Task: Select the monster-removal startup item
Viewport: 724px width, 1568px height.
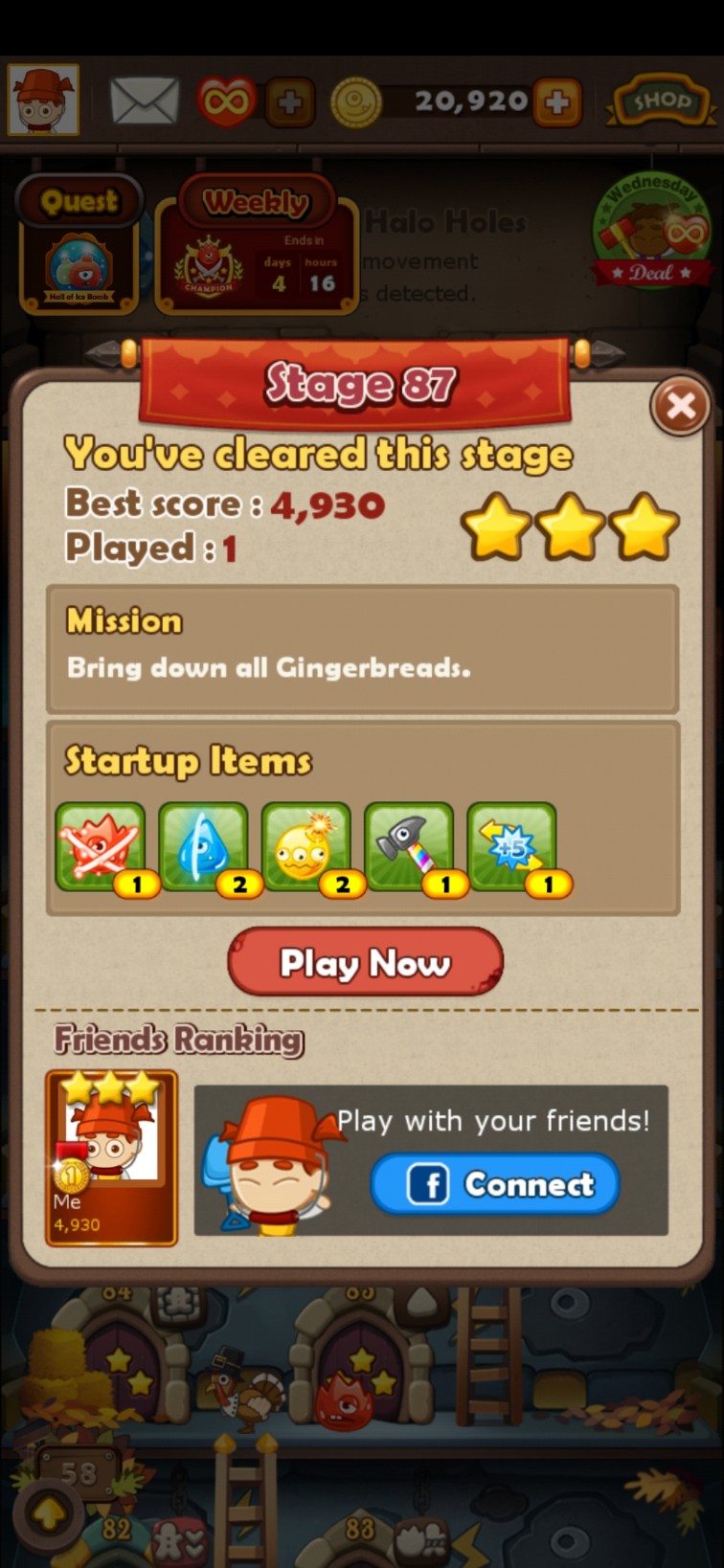Action: (x=101, y=847)
